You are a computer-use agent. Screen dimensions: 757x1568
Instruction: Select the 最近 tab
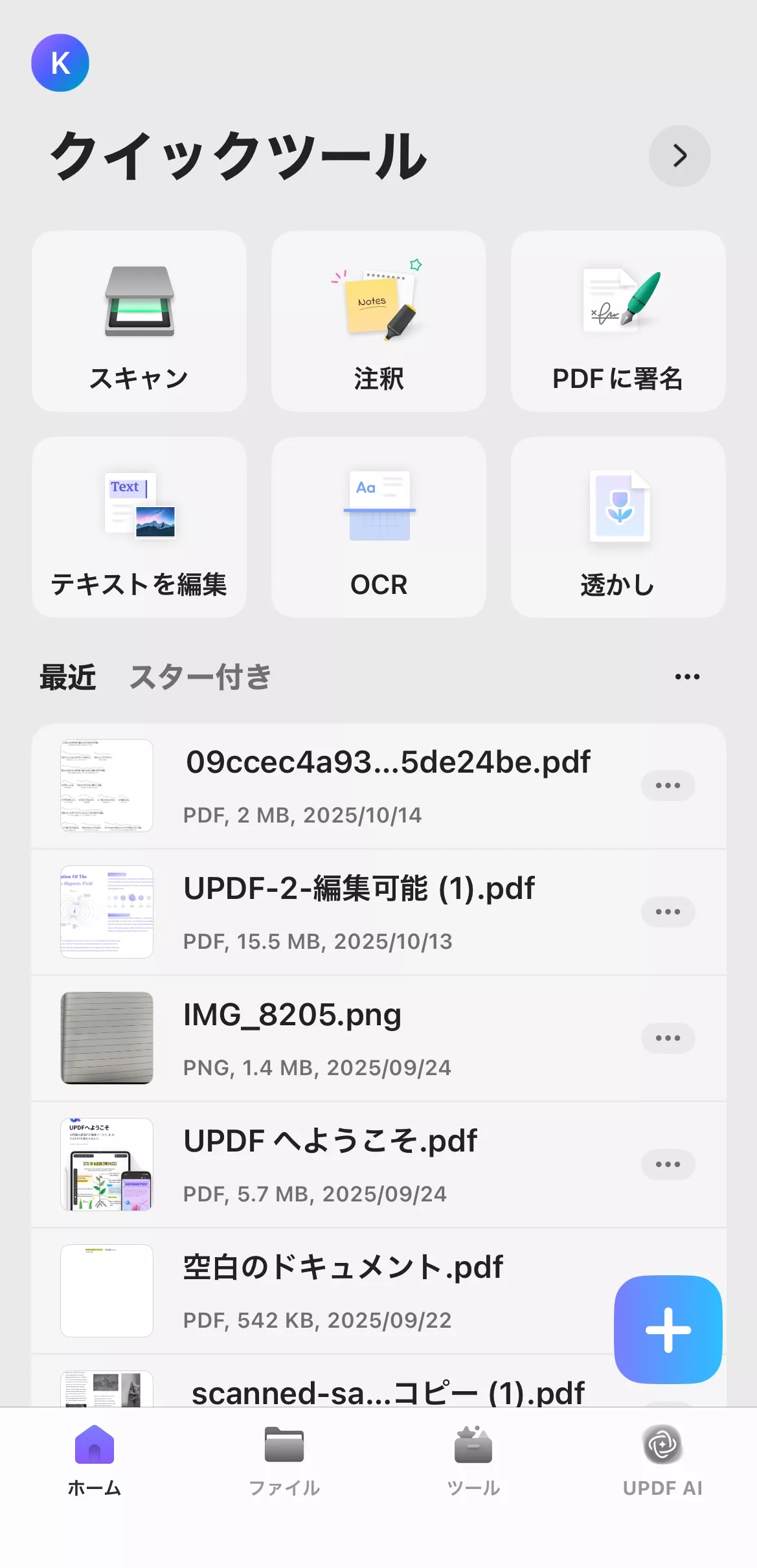(x=69, y=677)
